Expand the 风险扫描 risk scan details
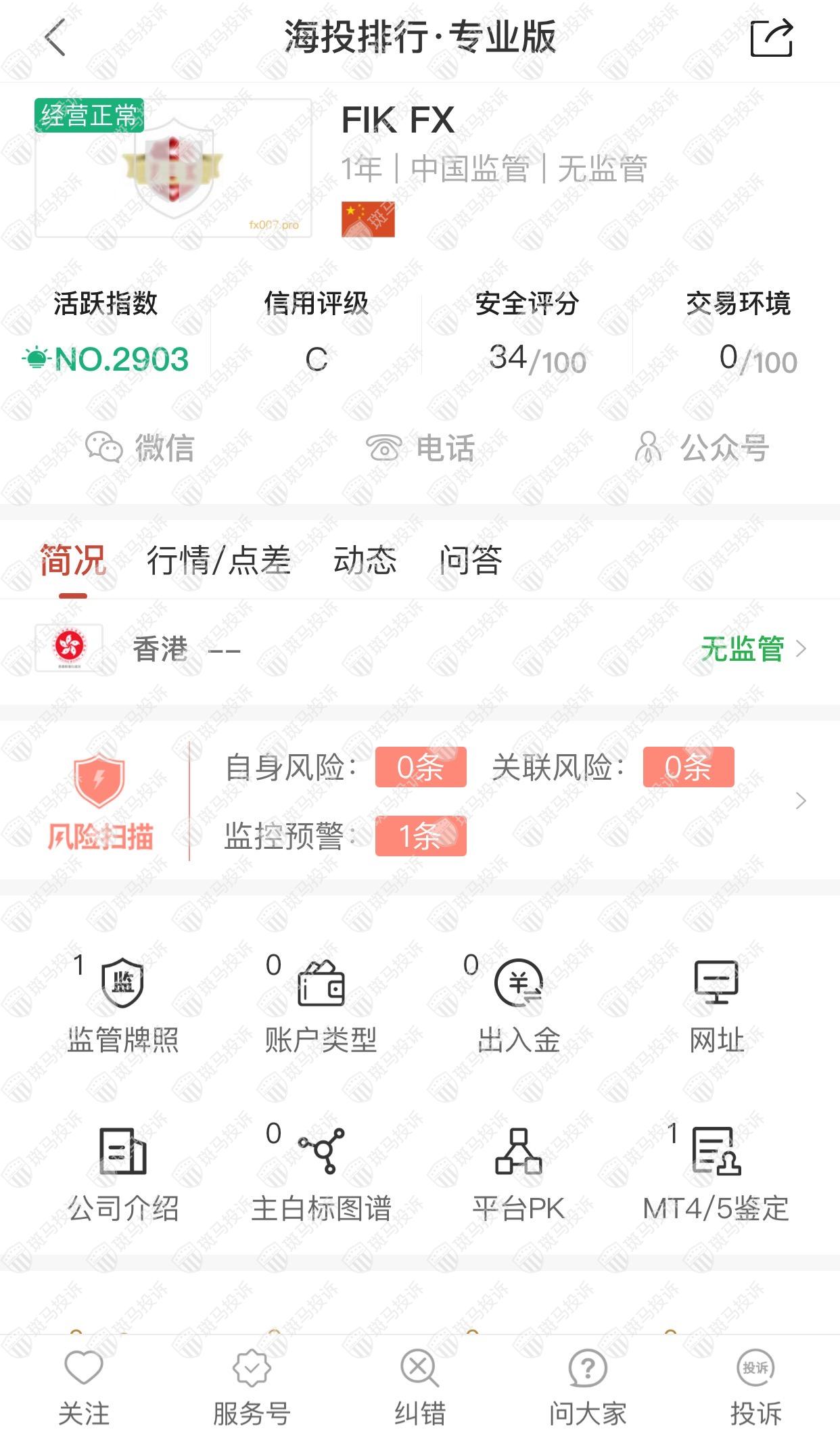The width and height of the screenshot is (840, 1442). [x=801, y=801]
